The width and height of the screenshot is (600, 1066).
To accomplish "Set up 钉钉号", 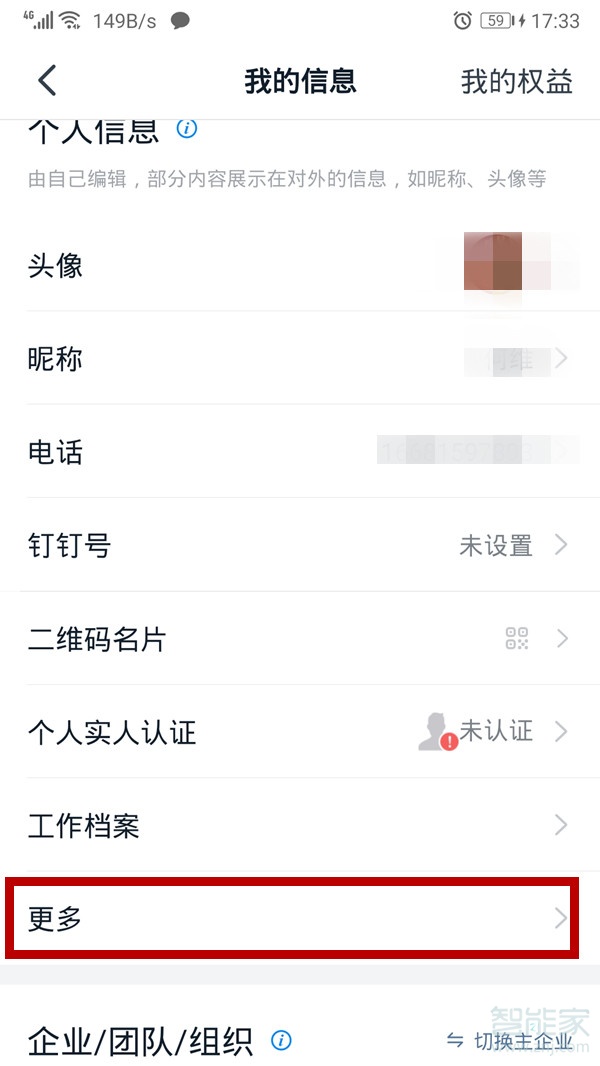I will (x=300, y=545).
